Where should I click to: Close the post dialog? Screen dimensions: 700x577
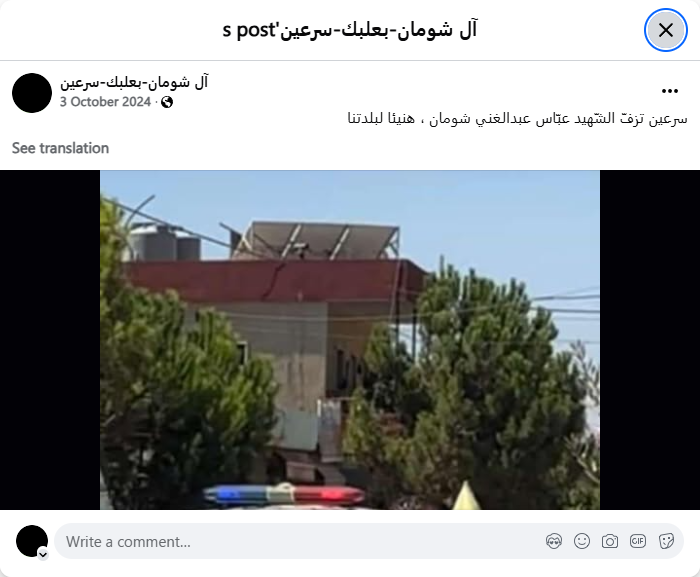[x=665, y=30]
